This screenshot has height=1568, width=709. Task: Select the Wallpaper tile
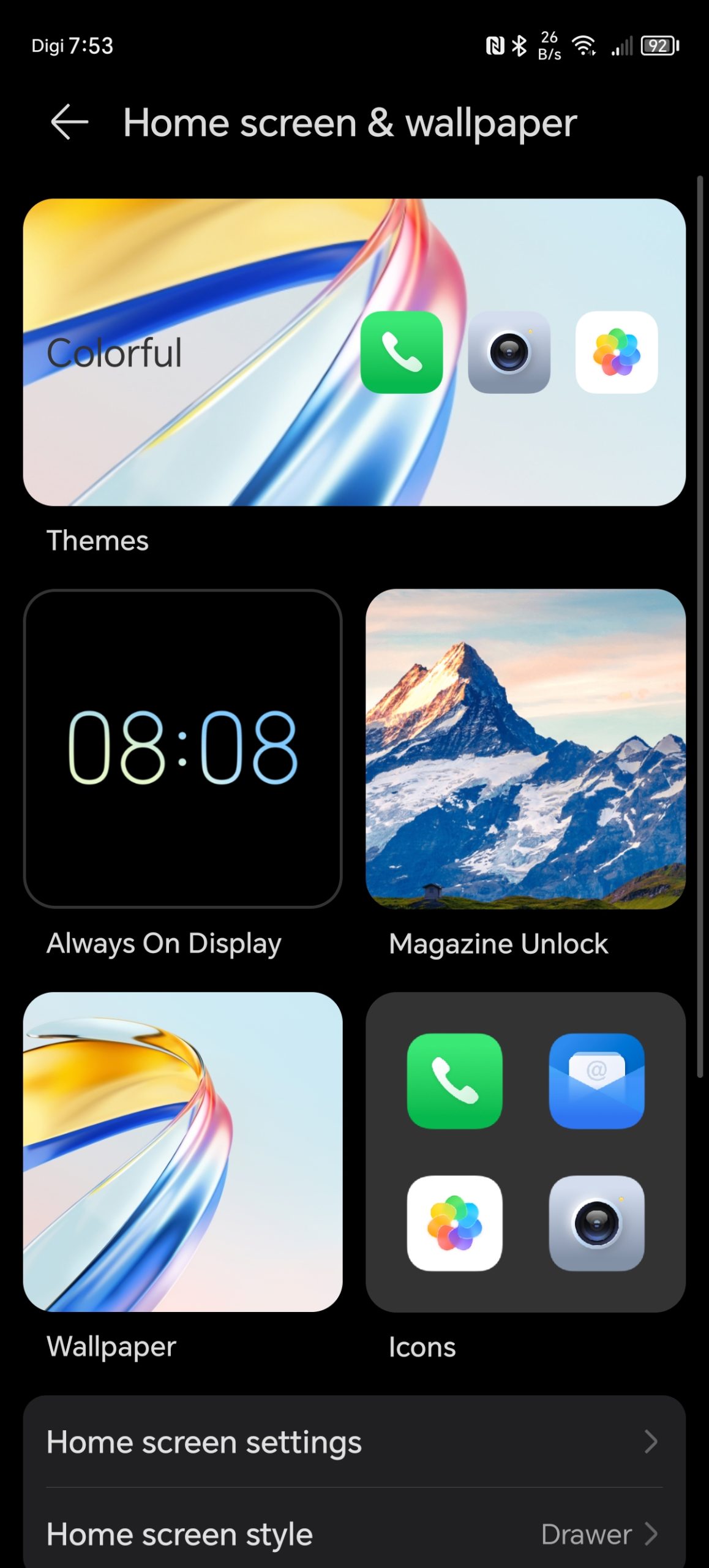tap(182, 1151)
